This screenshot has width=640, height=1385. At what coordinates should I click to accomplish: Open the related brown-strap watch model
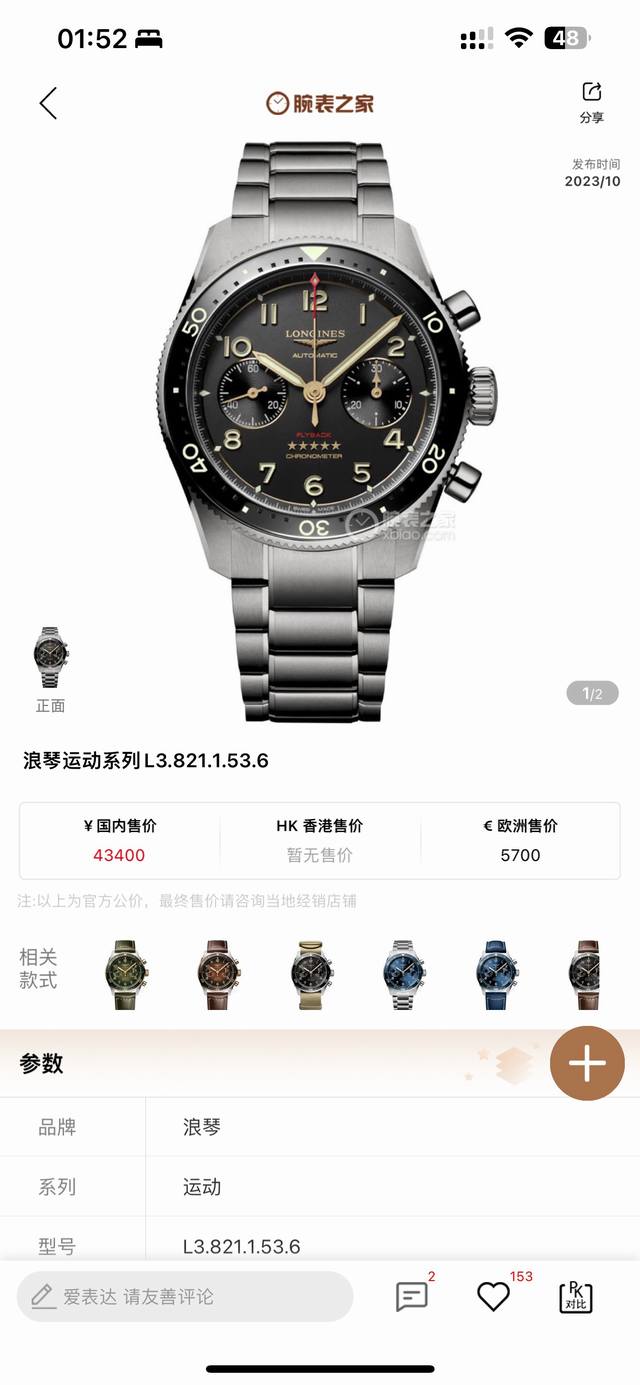click(217, 974)
